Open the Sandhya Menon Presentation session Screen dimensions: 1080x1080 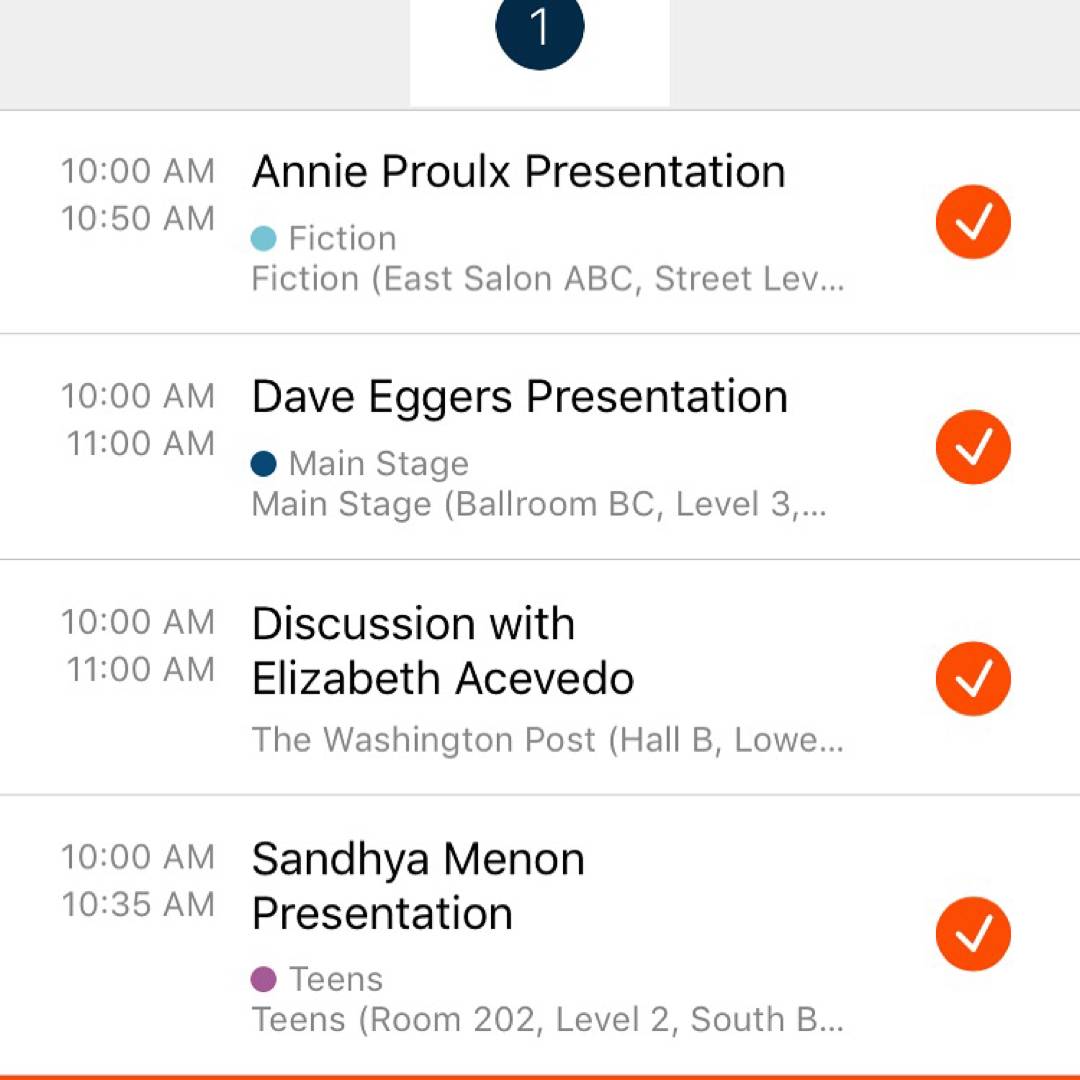(x=418, y=886)
